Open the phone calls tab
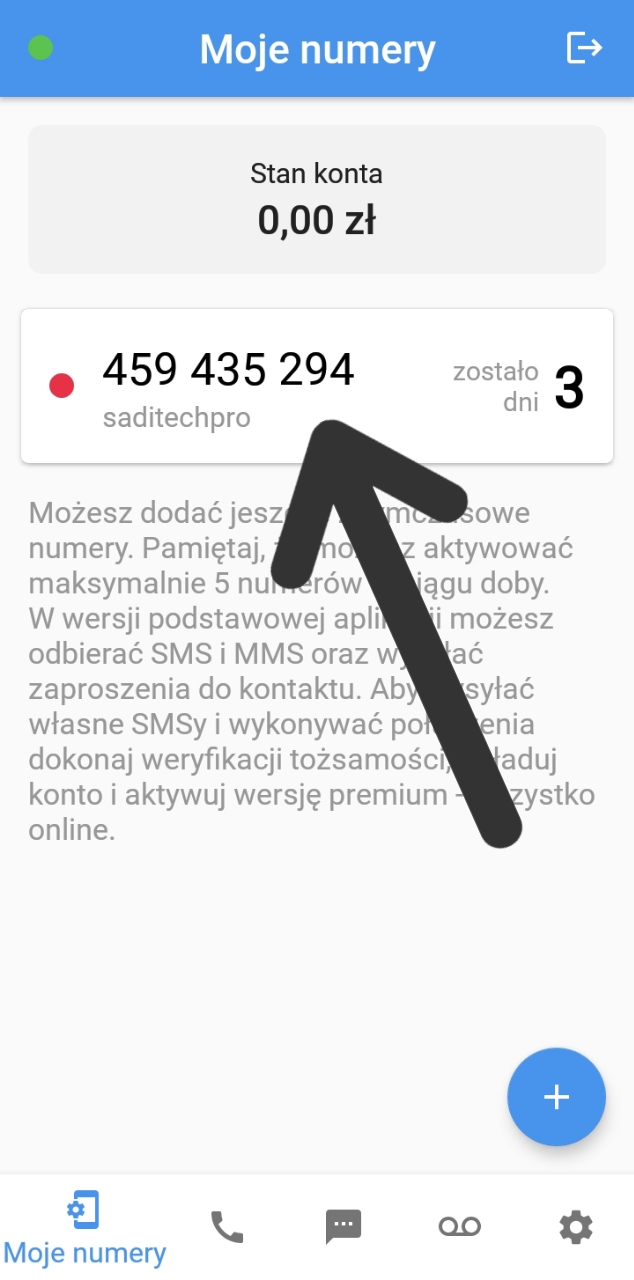The width and height of the screenshot is (634, 1280). [227, 1226]
